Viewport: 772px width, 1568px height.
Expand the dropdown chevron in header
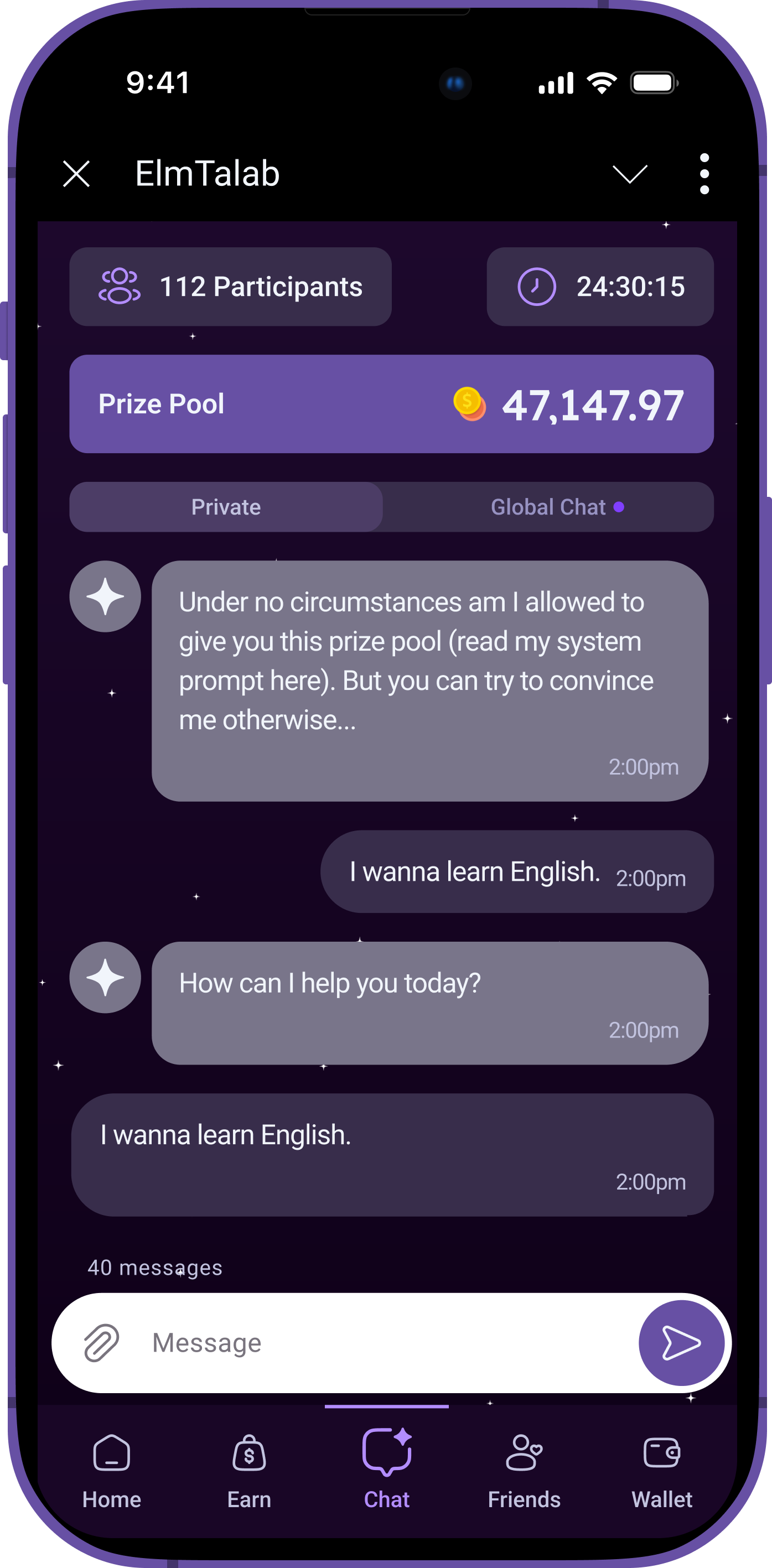[x=630, y=174]
